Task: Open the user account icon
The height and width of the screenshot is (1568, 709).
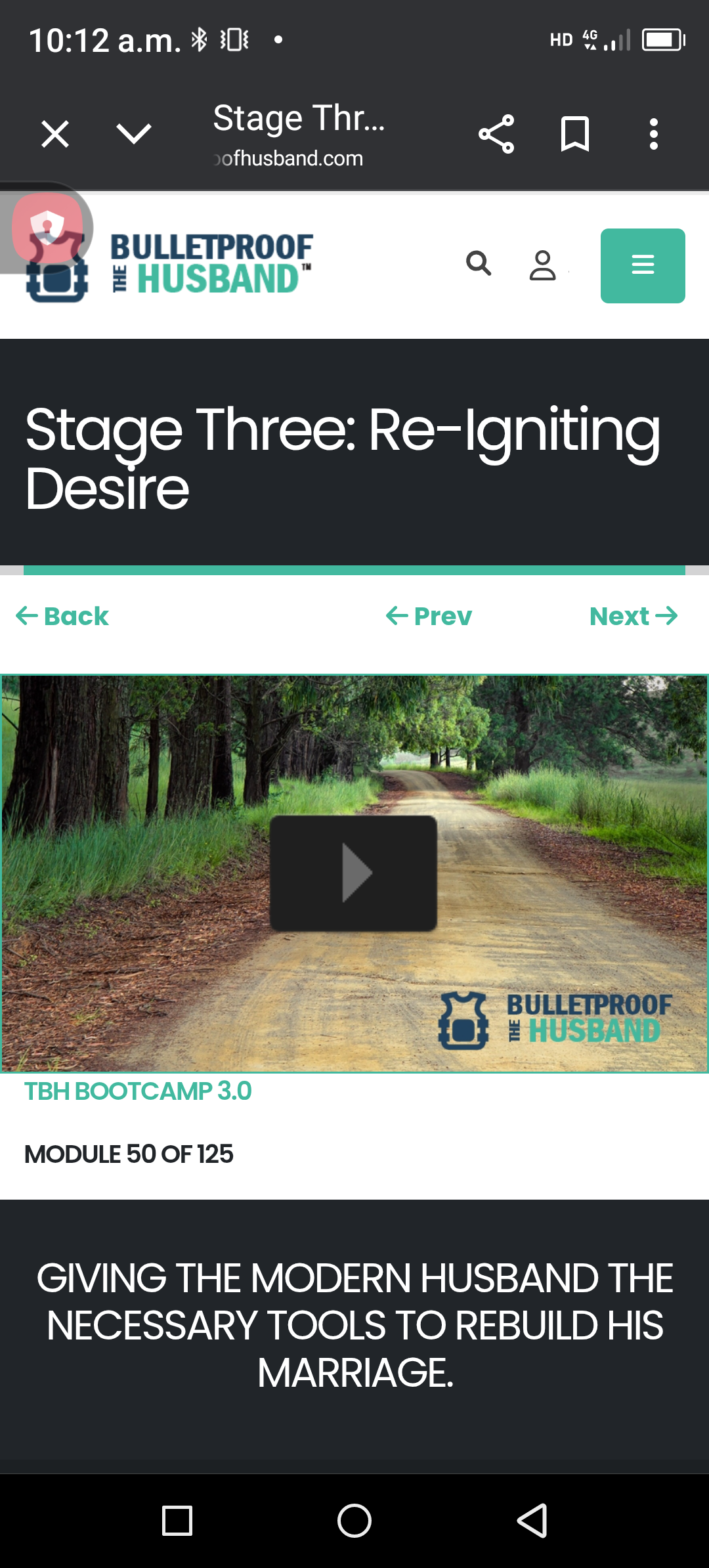Action: tap(542, 265)
